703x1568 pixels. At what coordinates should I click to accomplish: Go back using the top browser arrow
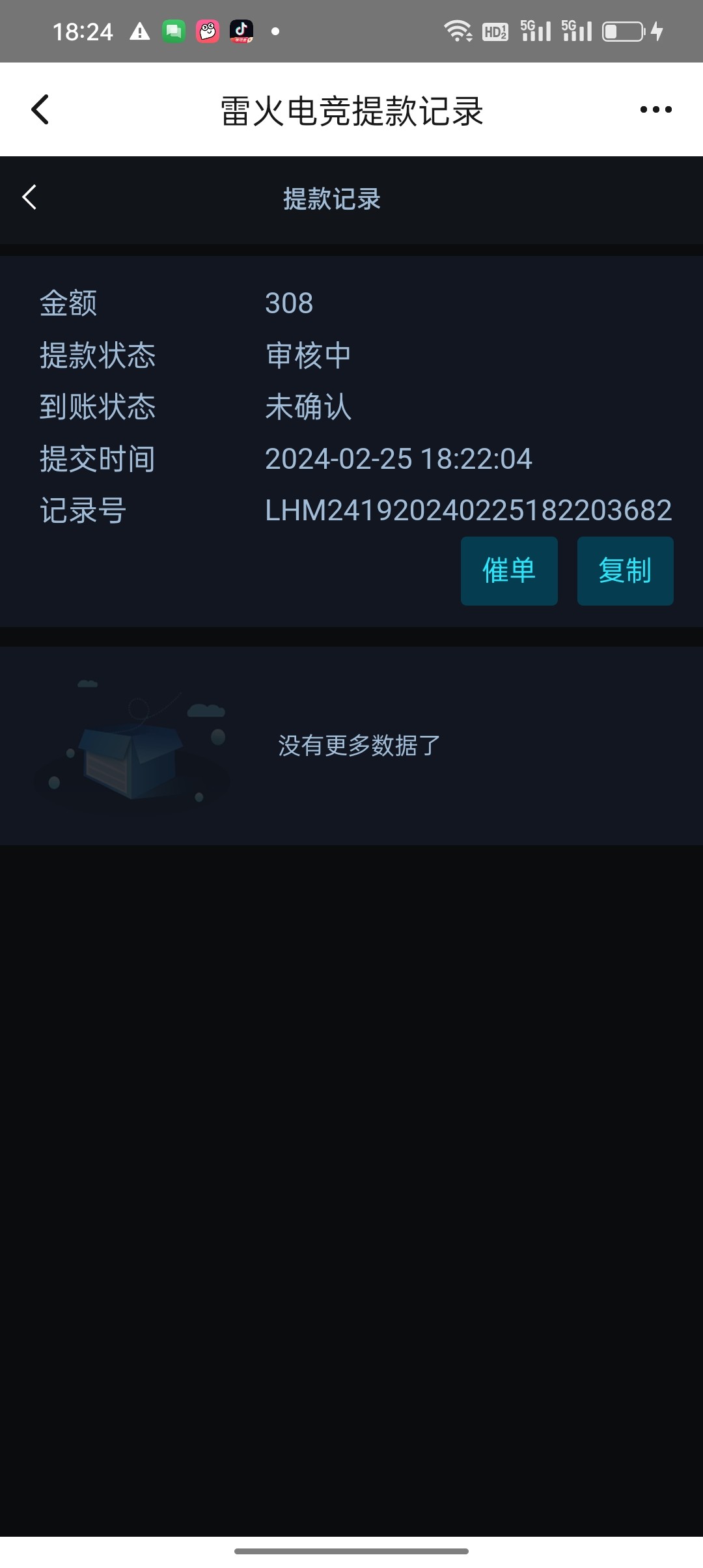click(x=40, y=109)
